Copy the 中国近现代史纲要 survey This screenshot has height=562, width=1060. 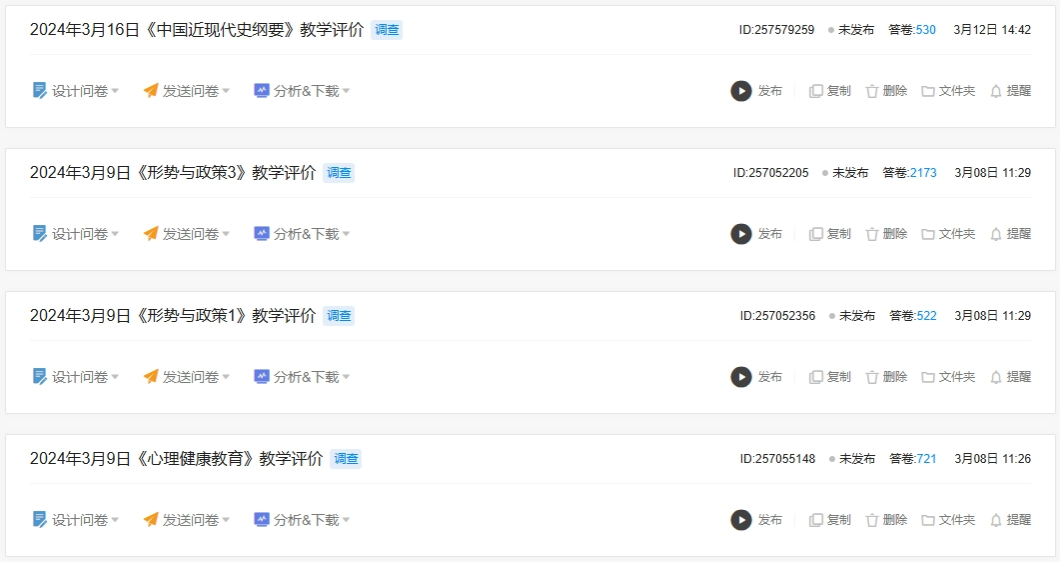[x=830, y=91]
